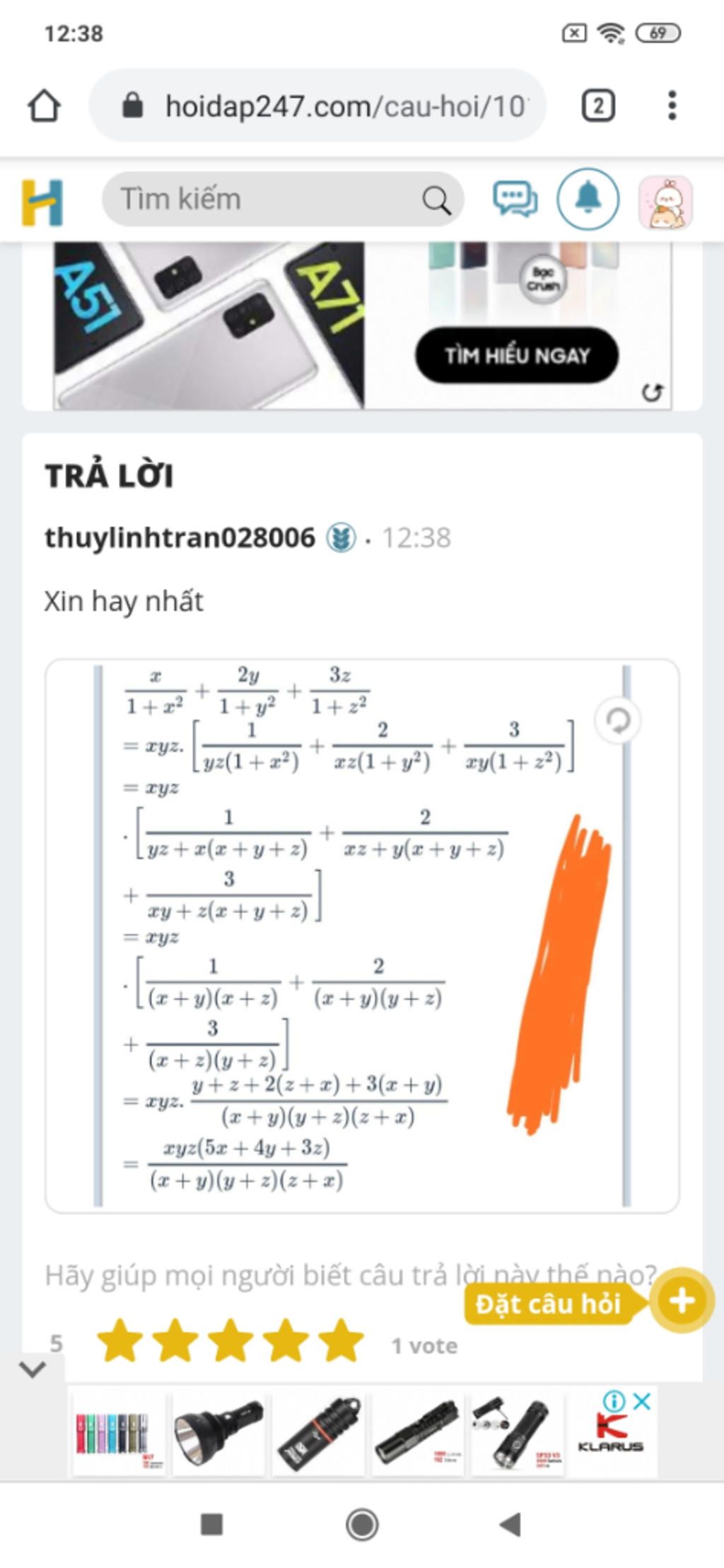Screen dimensions: 724x1568
Task: Rate the answer one star
Action: click(119, 1340)
